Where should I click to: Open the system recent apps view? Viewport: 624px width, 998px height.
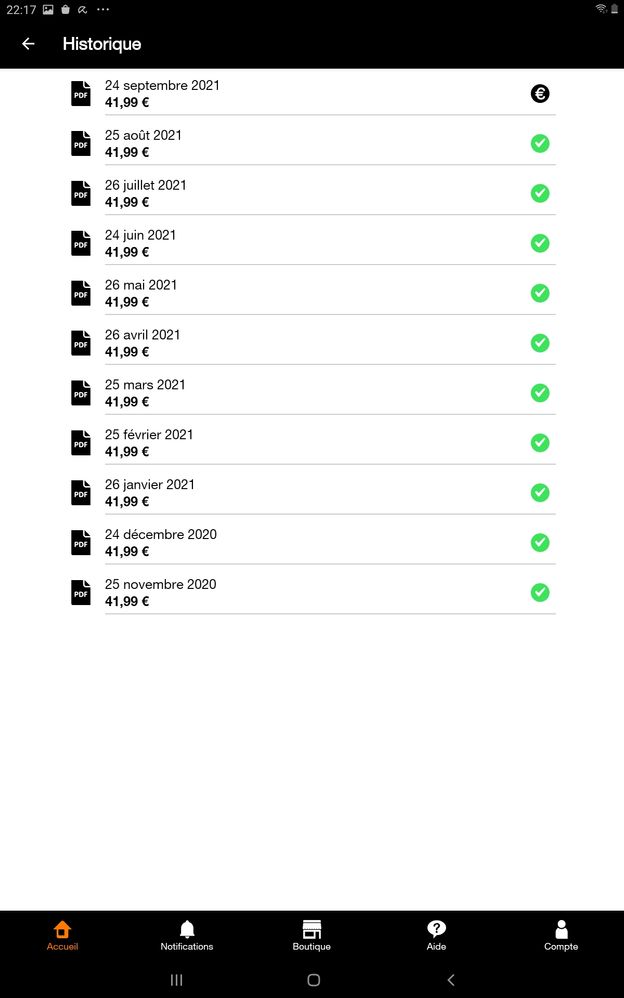176,980
